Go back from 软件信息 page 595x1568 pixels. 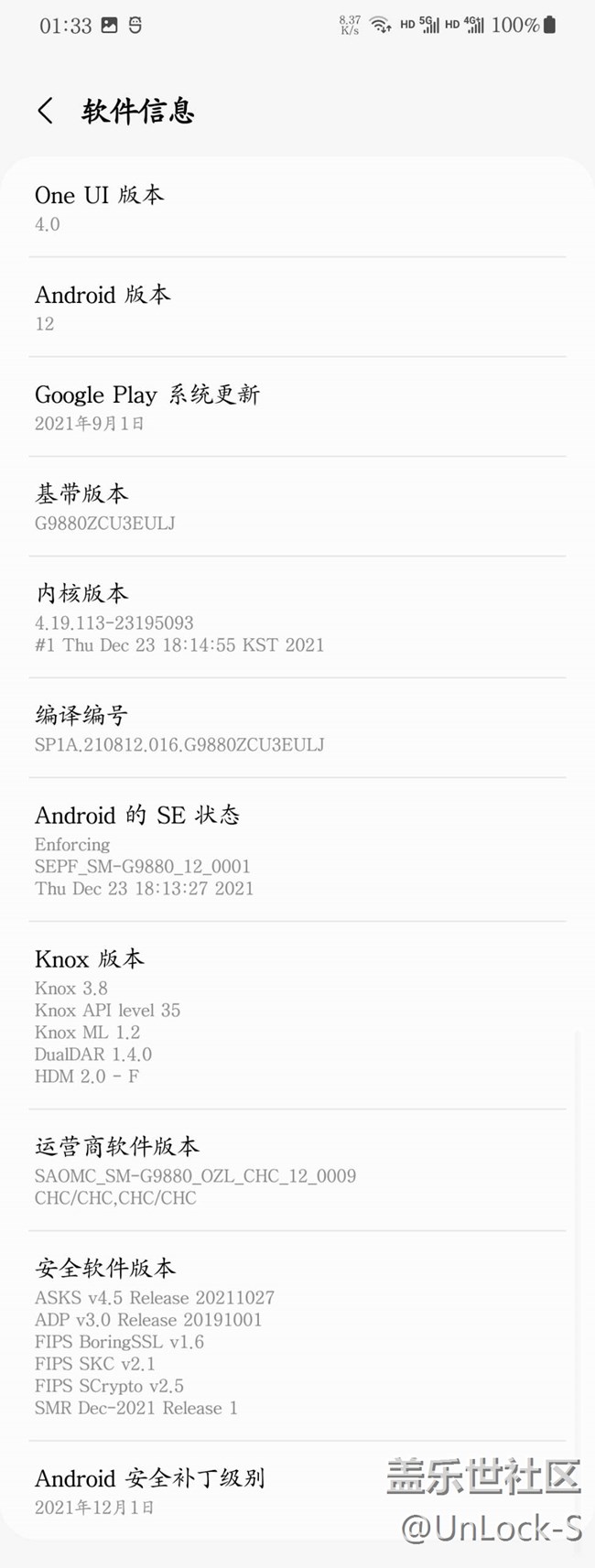[46, 112]
